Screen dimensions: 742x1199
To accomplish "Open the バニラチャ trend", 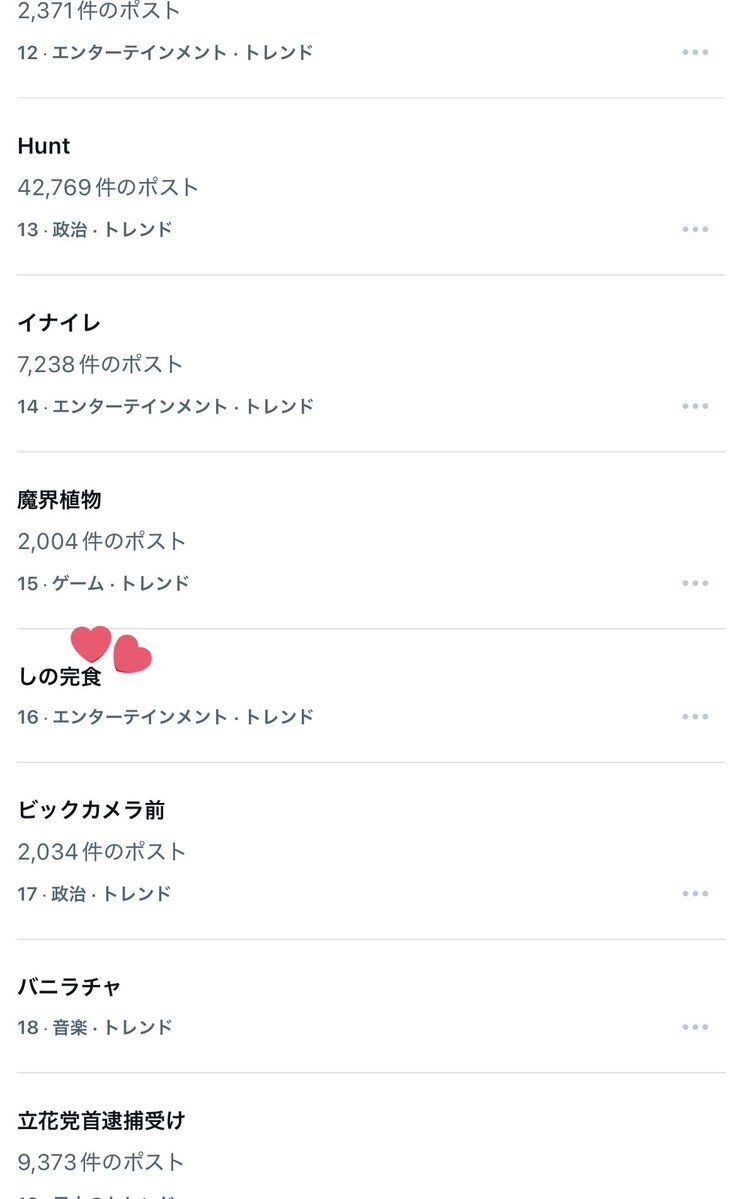I will (69, 987).
